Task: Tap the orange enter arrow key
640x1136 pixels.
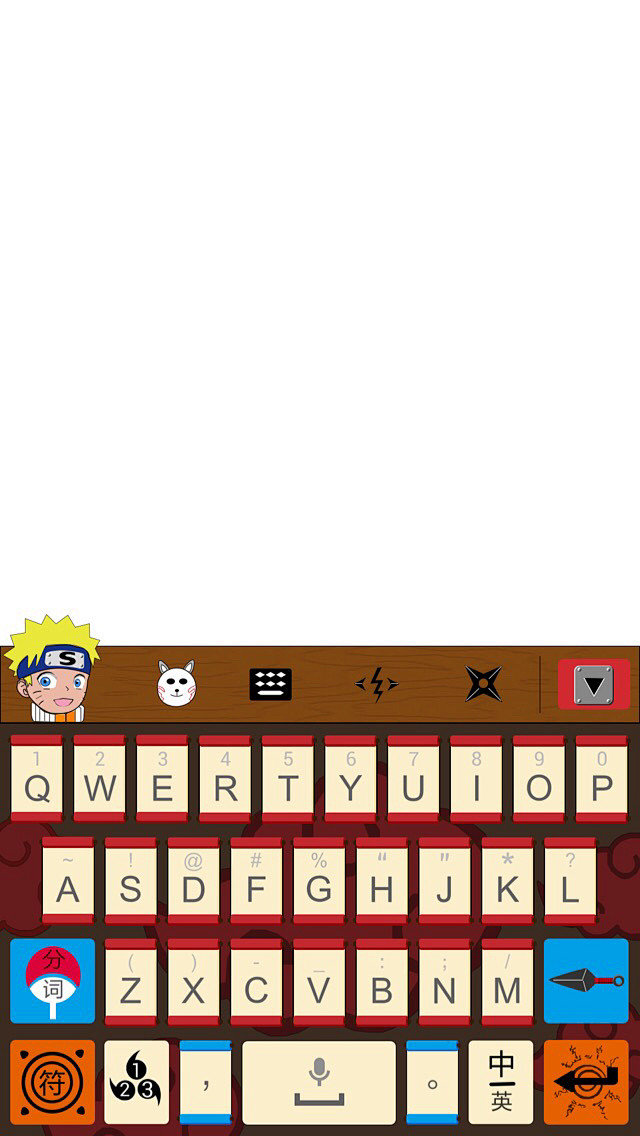Action: (x=586, y=1082)
